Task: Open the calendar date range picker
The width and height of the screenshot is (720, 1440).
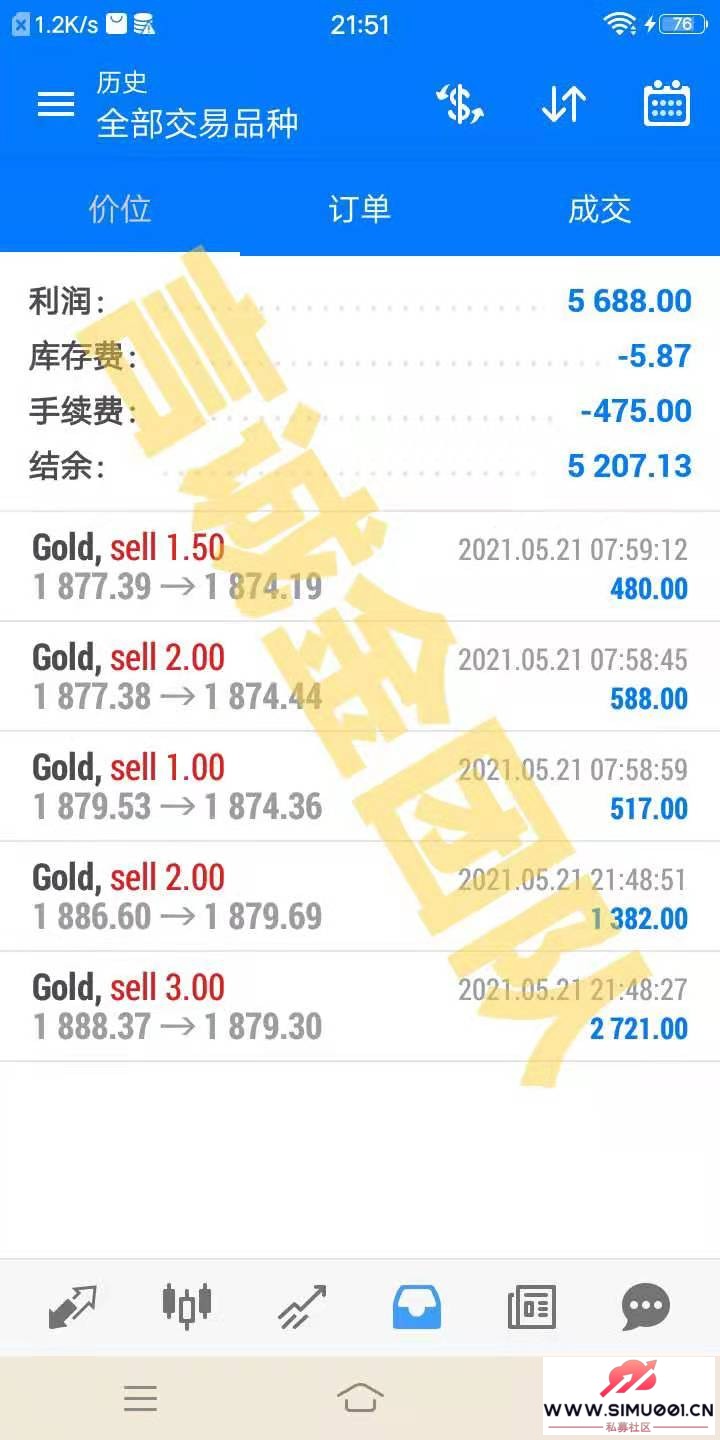Action: point(666,104)
